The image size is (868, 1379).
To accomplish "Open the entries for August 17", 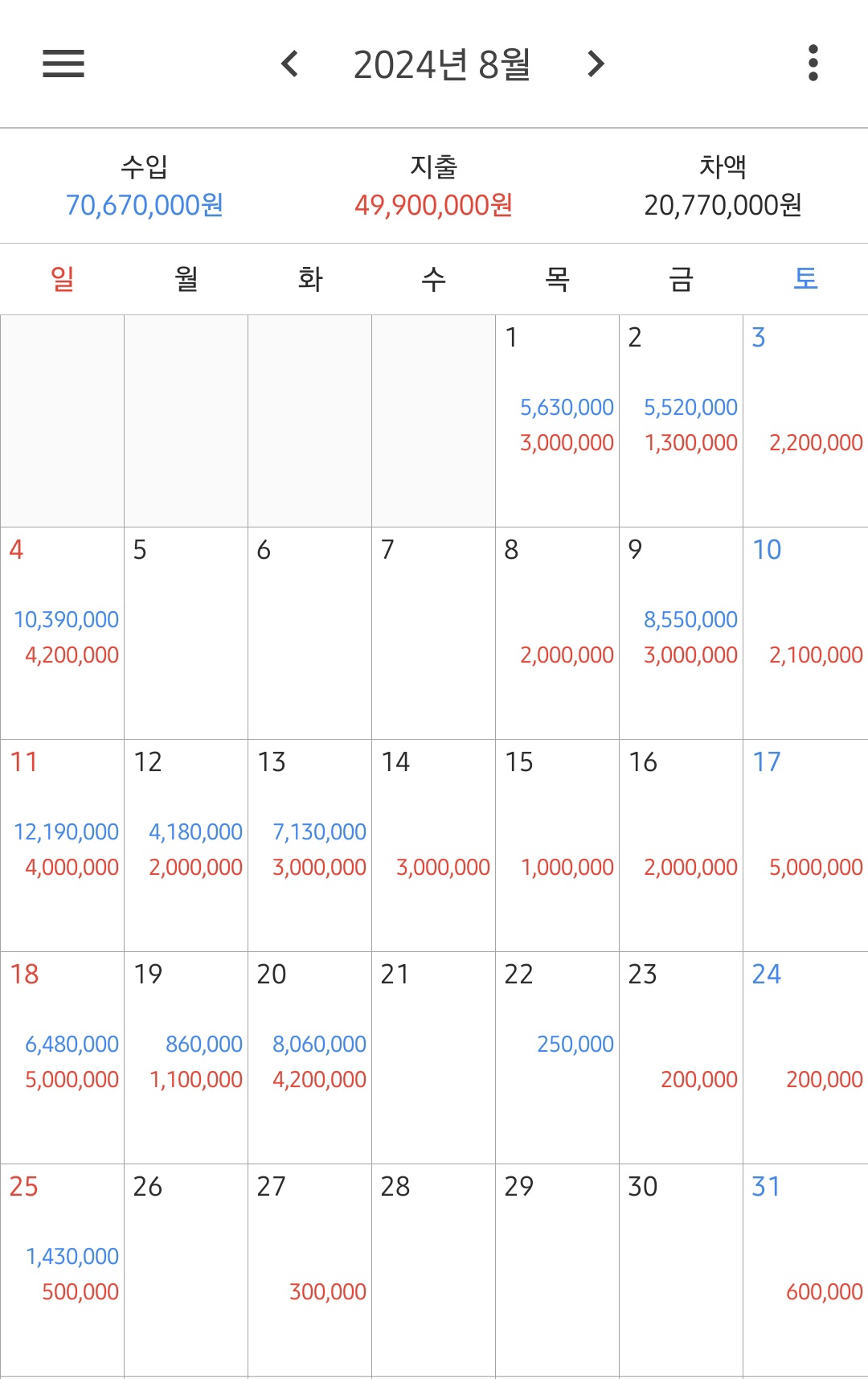I will [x=805, y=845].
